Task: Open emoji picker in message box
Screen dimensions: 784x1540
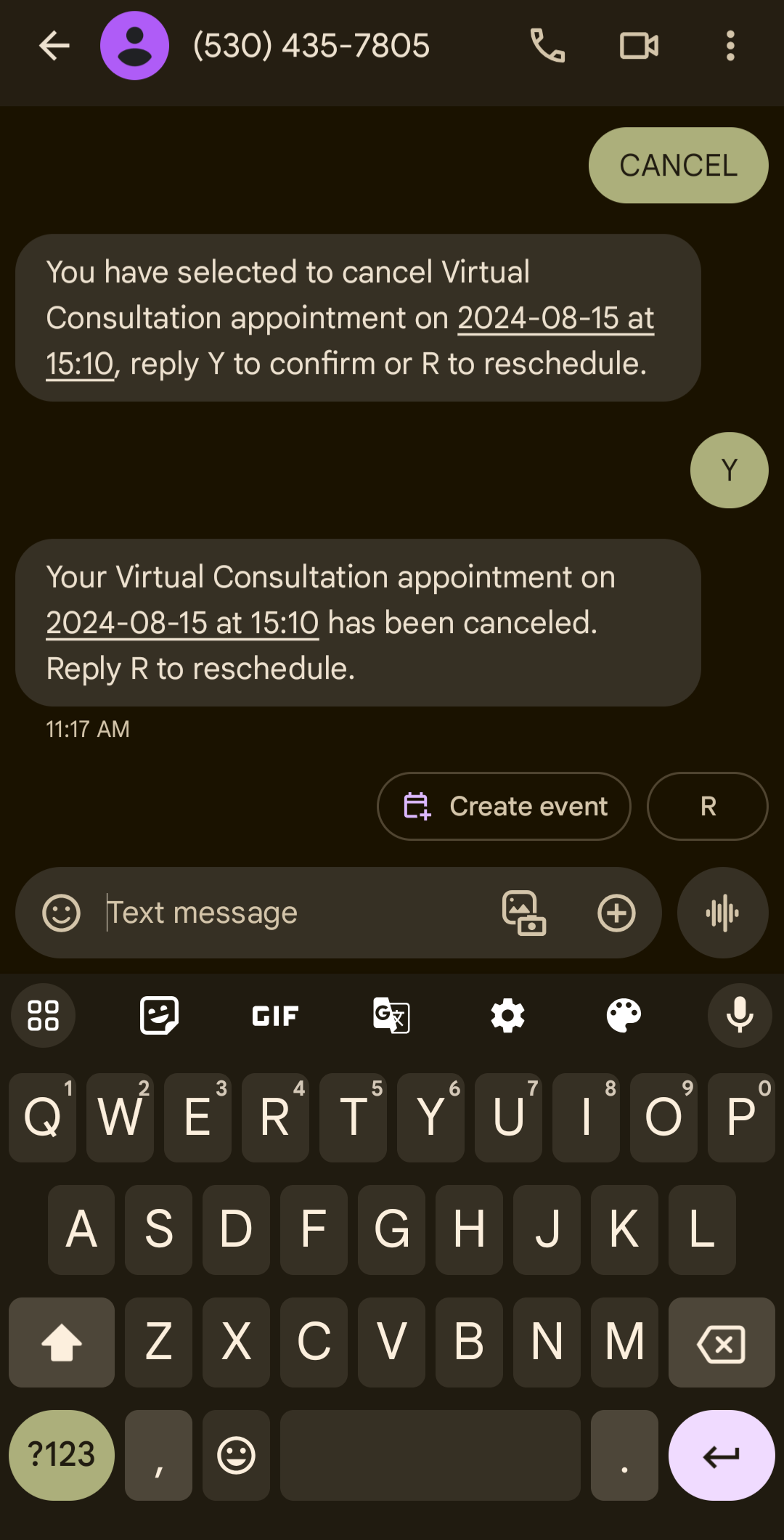Action: pos(62,913)
